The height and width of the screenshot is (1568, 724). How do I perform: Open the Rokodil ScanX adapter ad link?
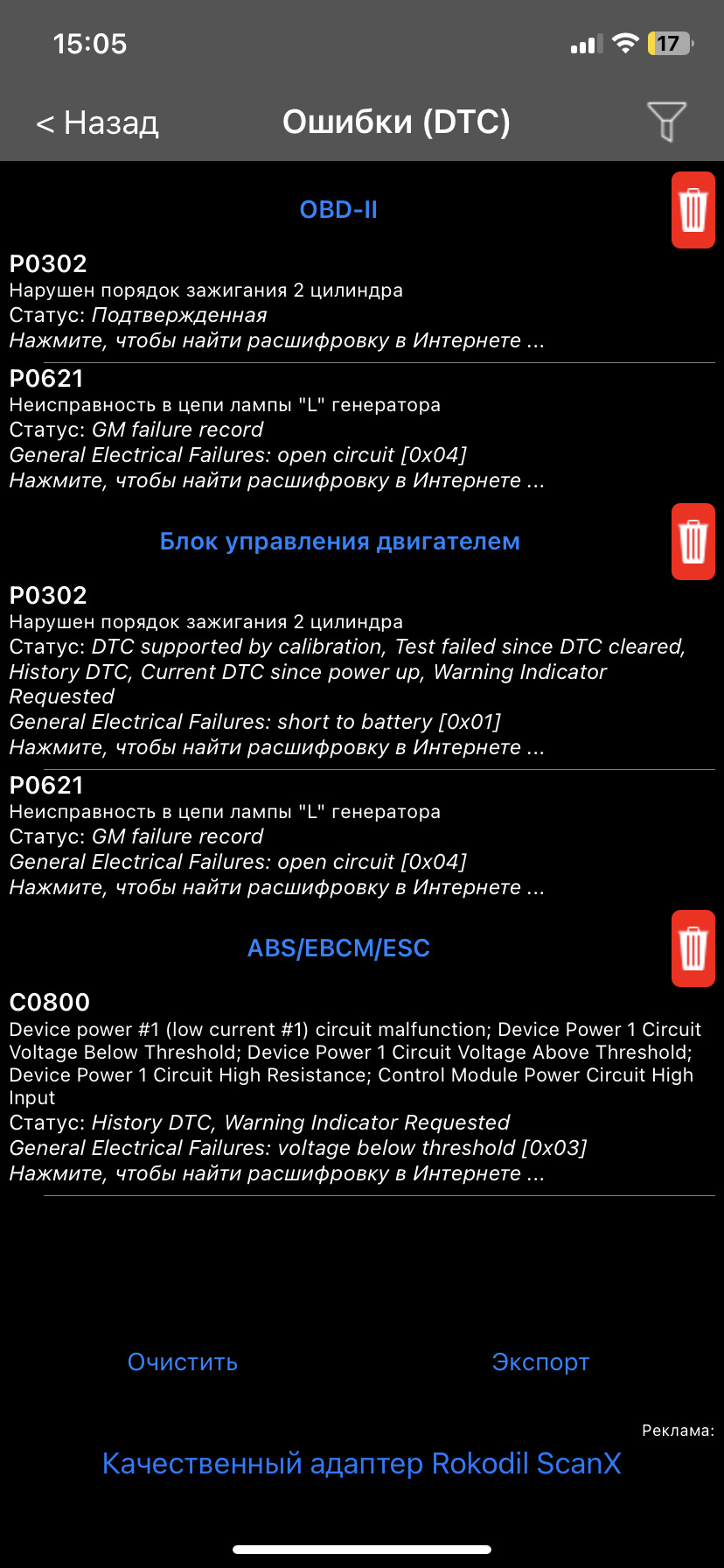(362, 1463)
